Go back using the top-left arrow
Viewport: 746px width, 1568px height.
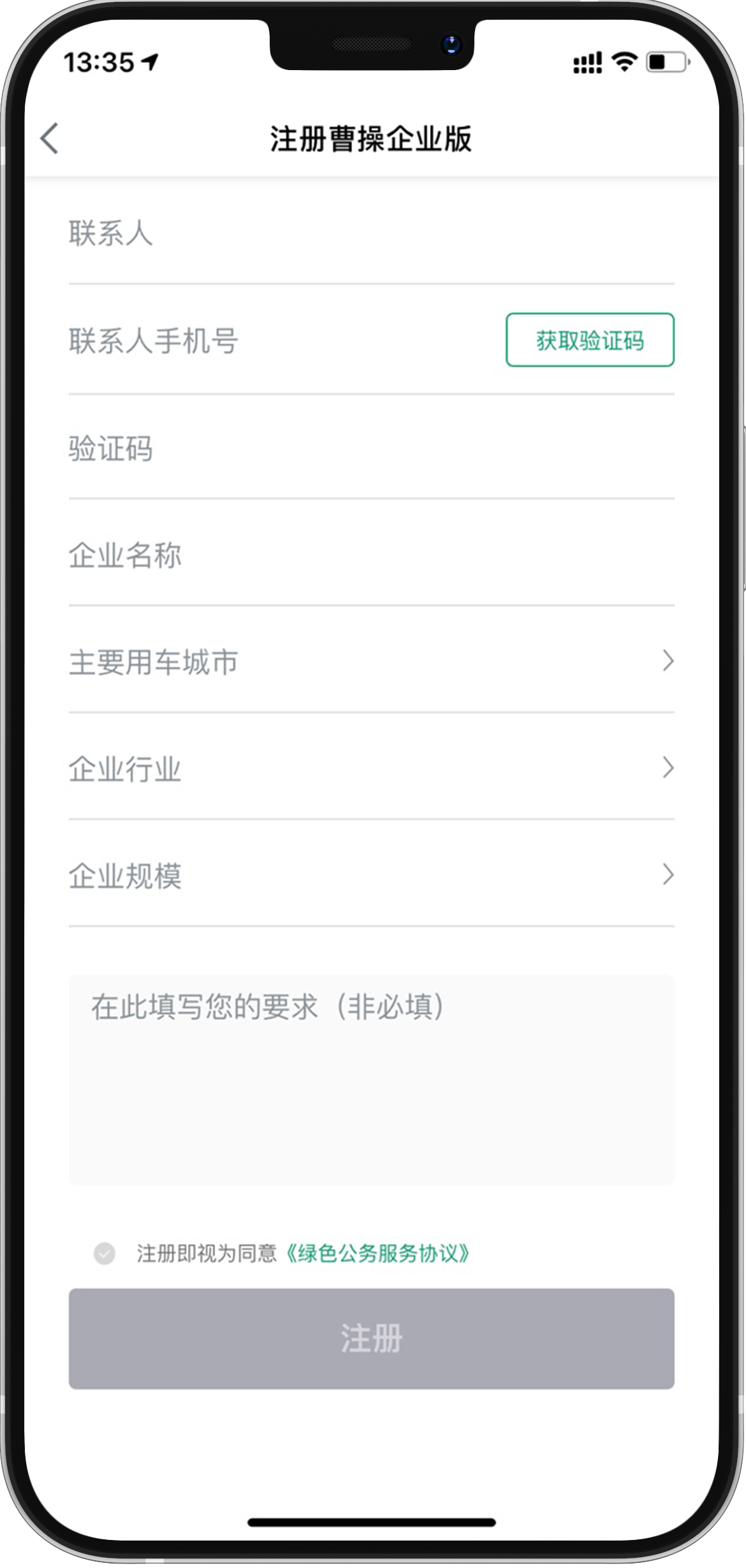point(50,138)
